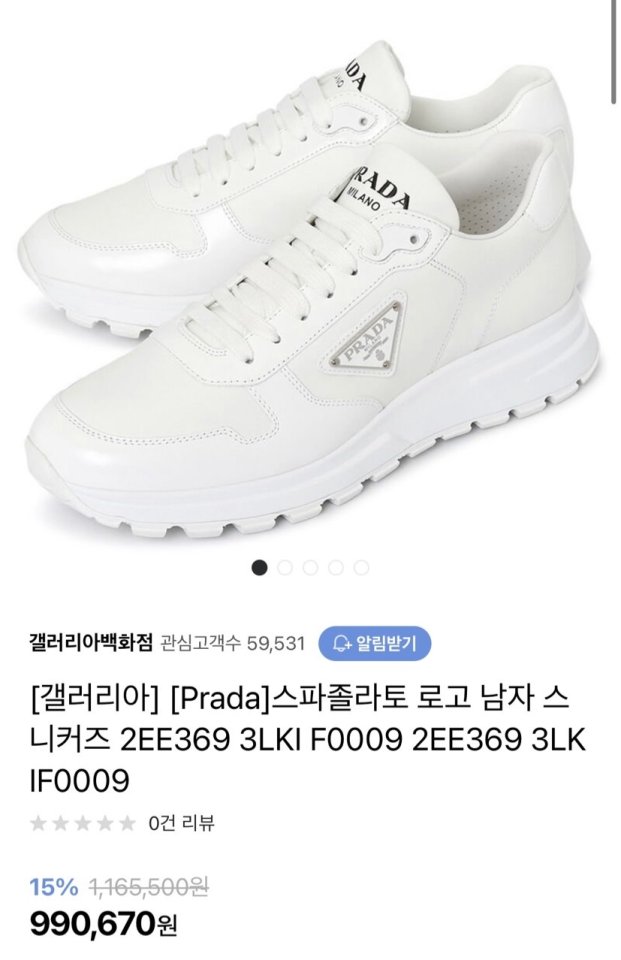
Task: Open the 갤러리아백화점 store page
Action: click(91, 643)
